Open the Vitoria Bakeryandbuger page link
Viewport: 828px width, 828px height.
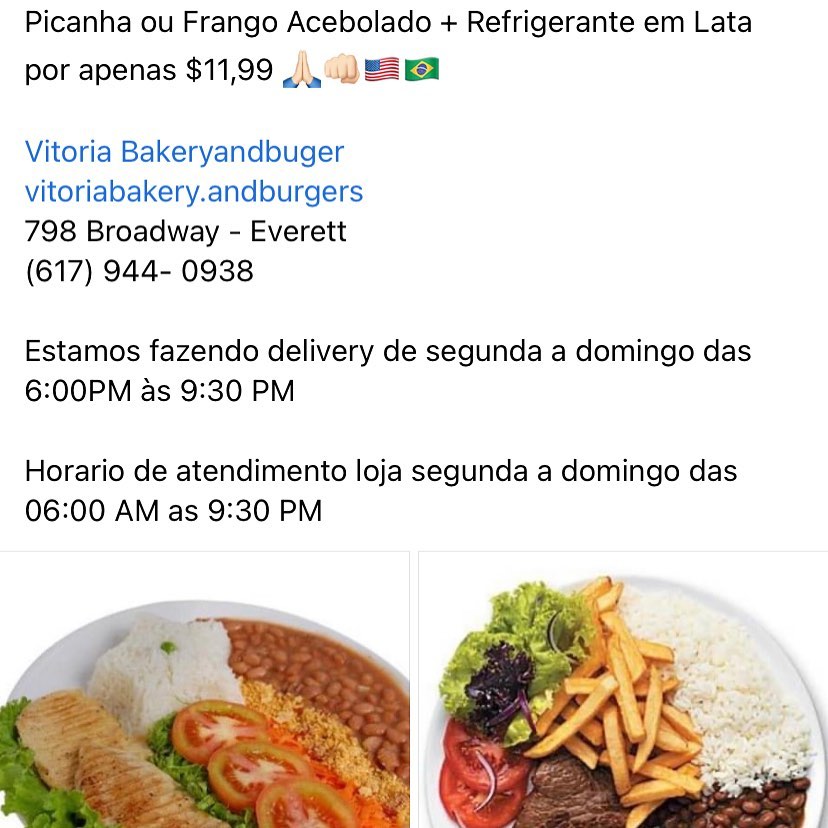[x=184, y=152]
